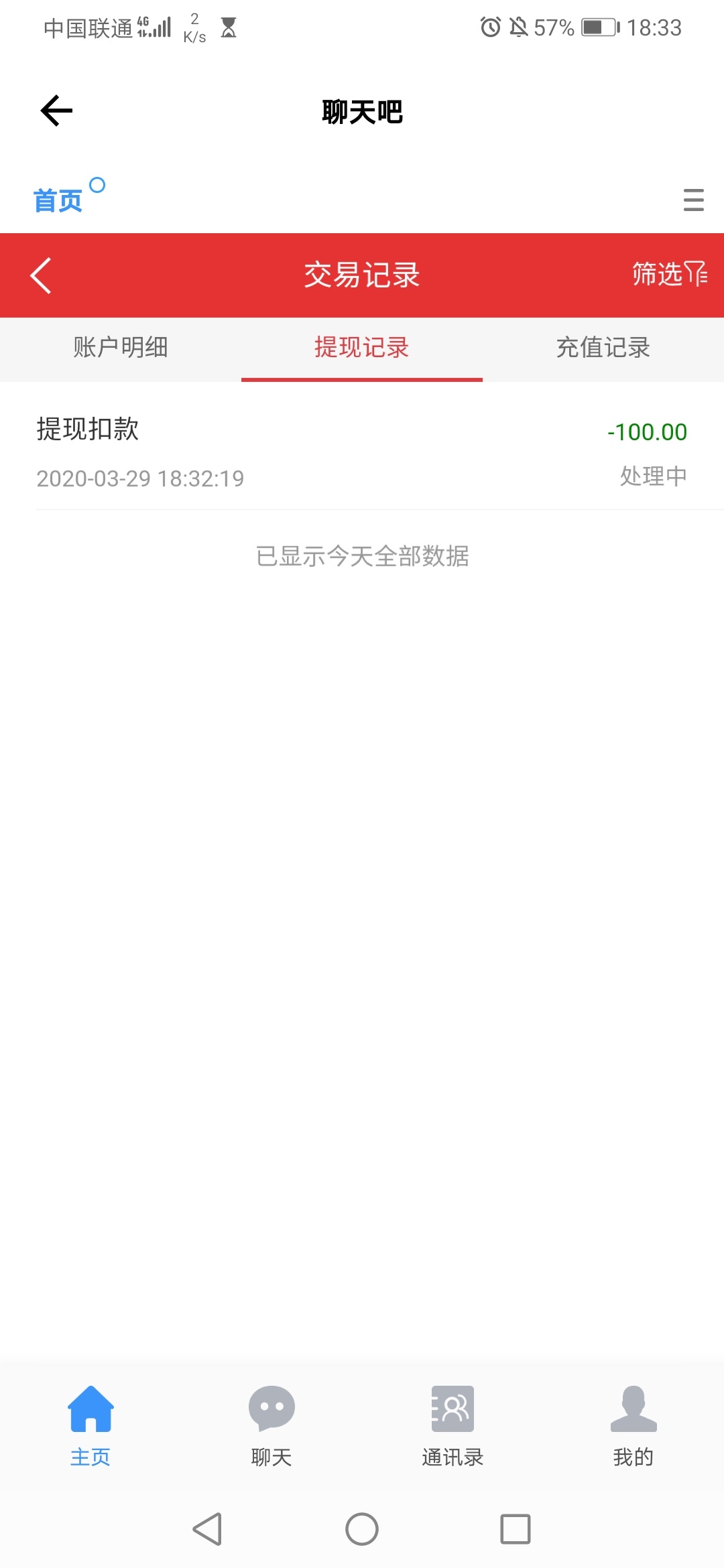Screen dimensions: 724x1568
Task: Open the system recent apps button
Action: (516, 1529)
